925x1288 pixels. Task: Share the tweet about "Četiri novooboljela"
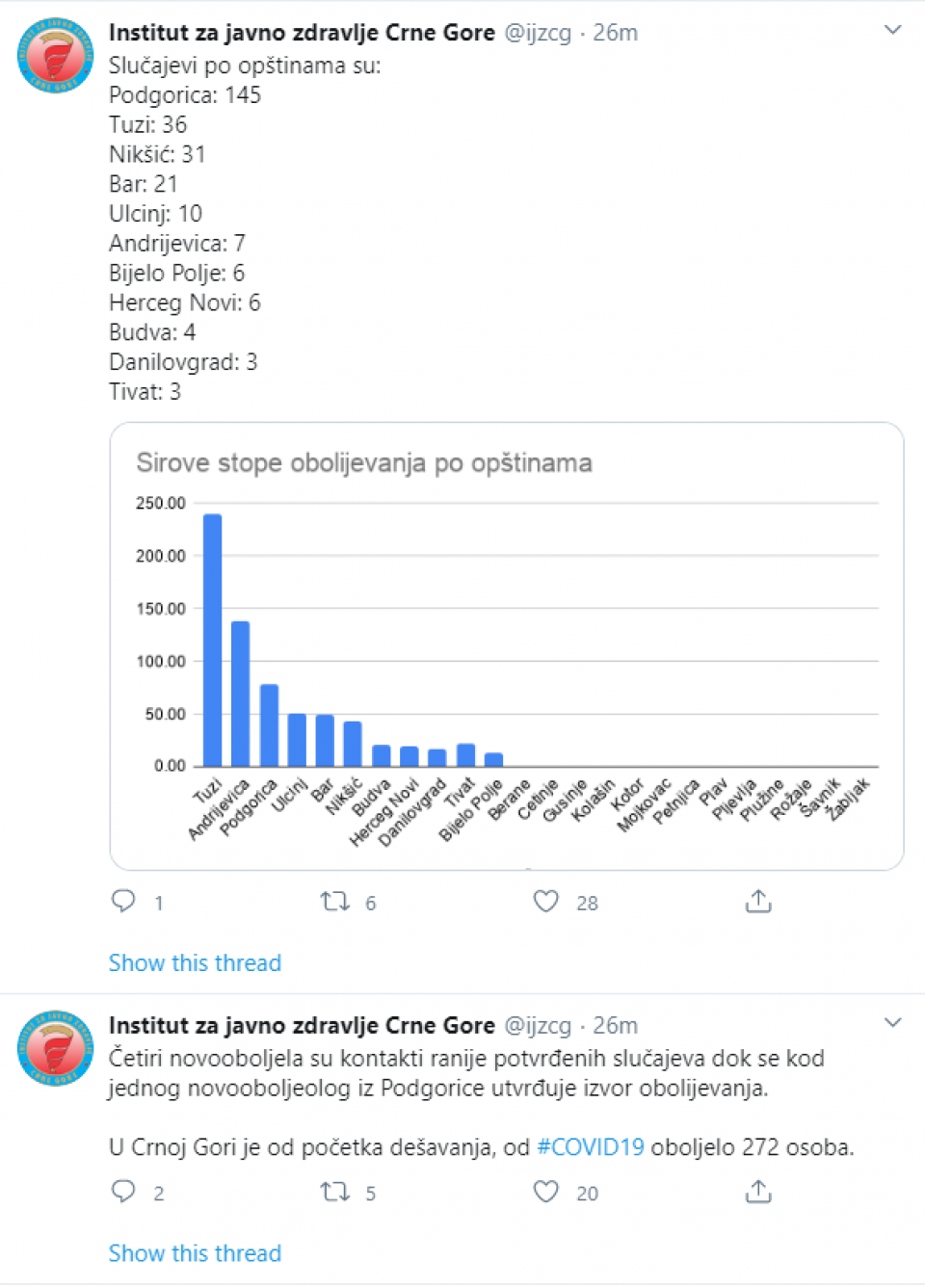tap(758, 1193)
